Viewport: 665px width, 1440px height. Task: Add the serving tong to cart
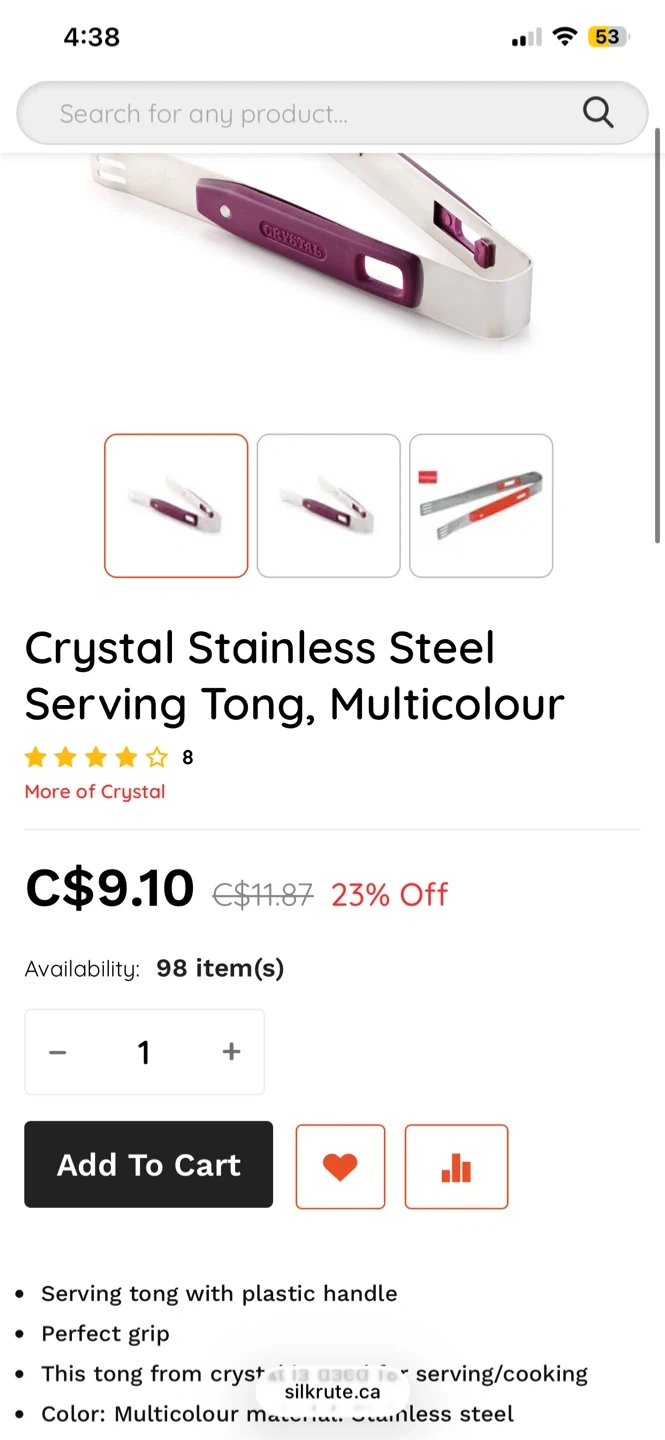pyautogui.click(x=149, y=1165)
